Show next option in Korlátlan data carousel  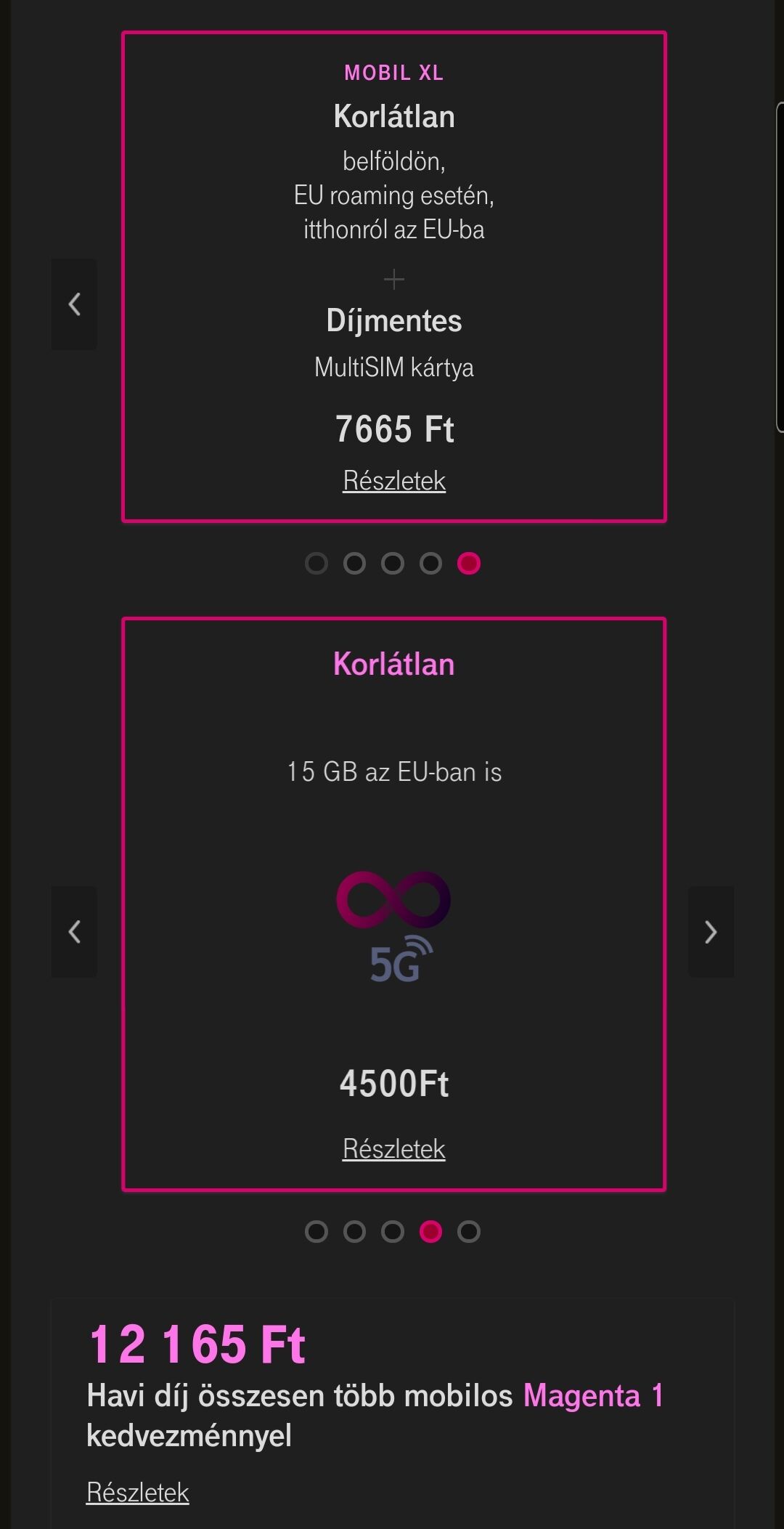(x=711, y=932)
